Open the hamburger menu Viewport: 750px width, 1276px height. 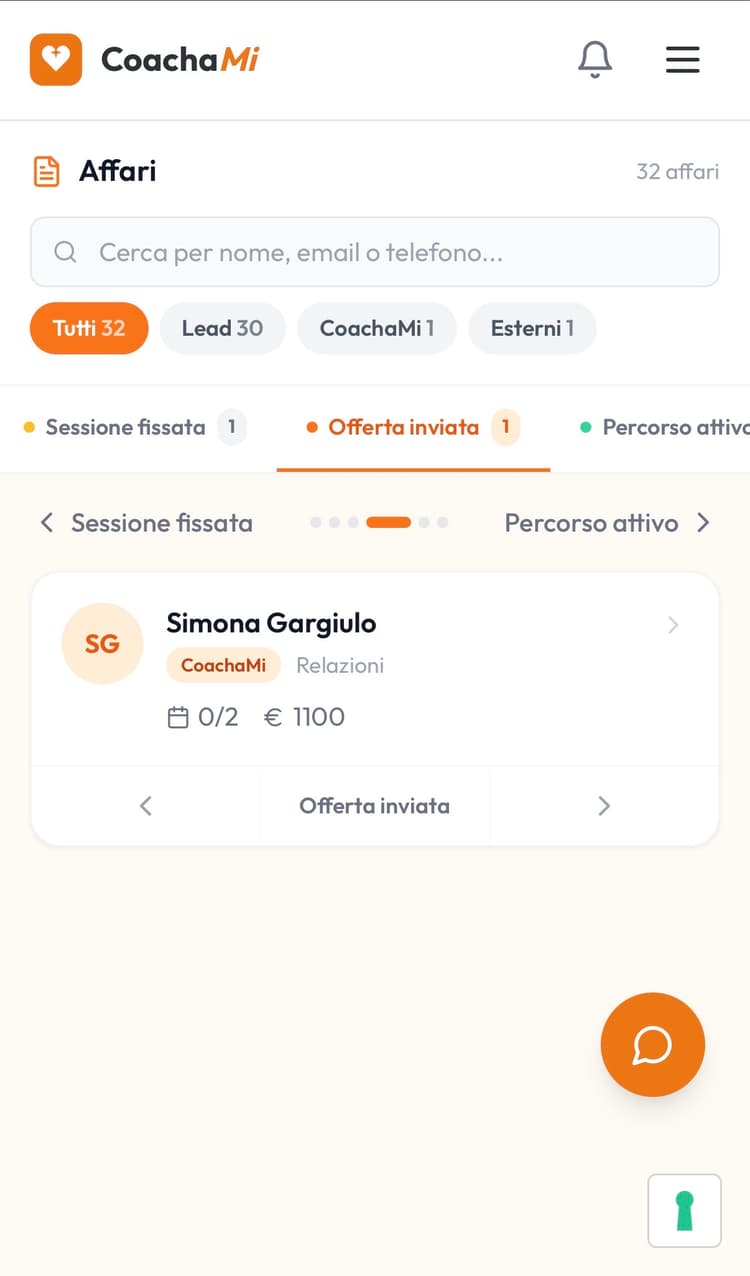[683, 59]
